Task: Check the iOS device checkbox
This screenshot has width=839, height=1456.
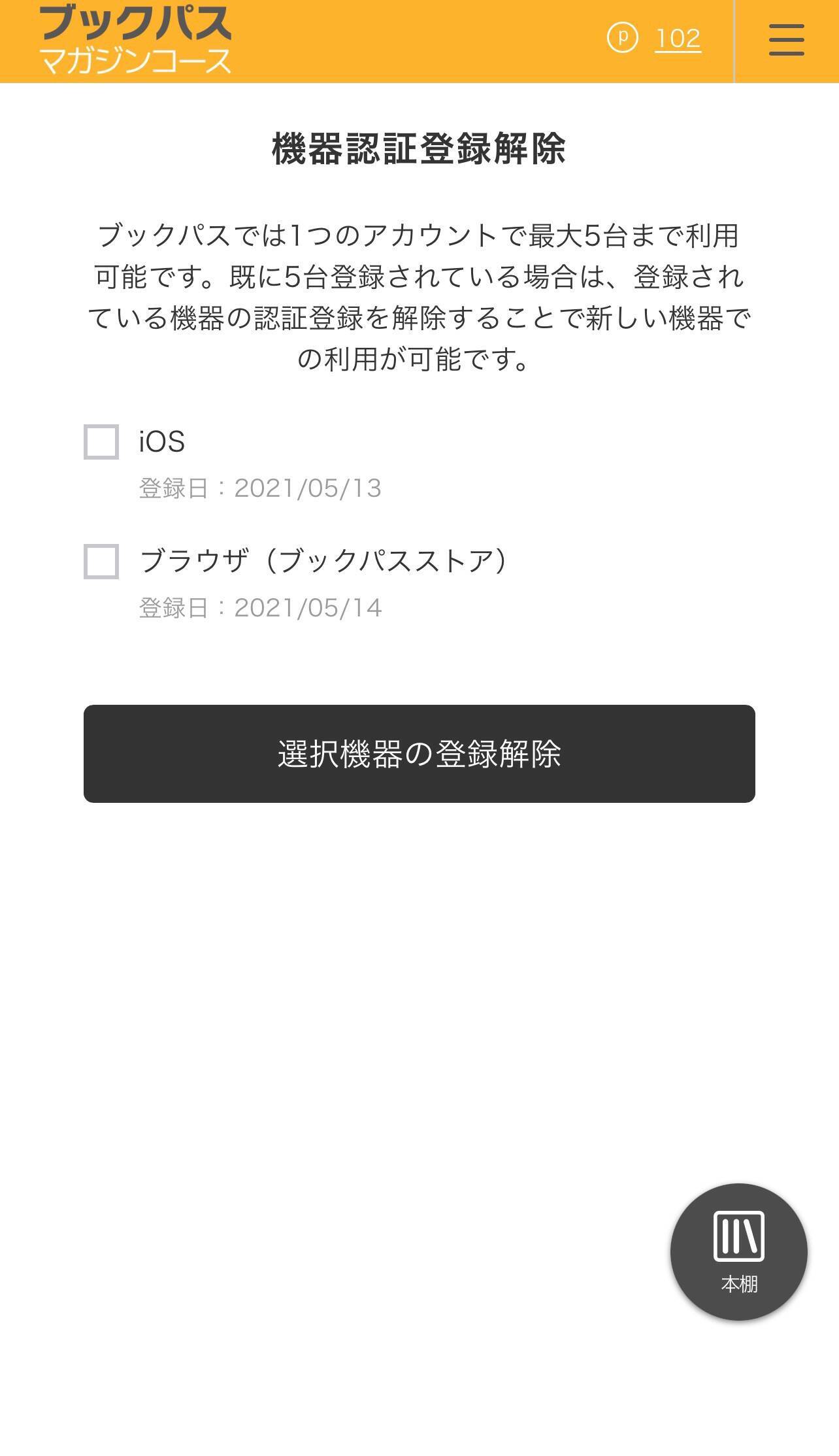Action: point(101,442)
